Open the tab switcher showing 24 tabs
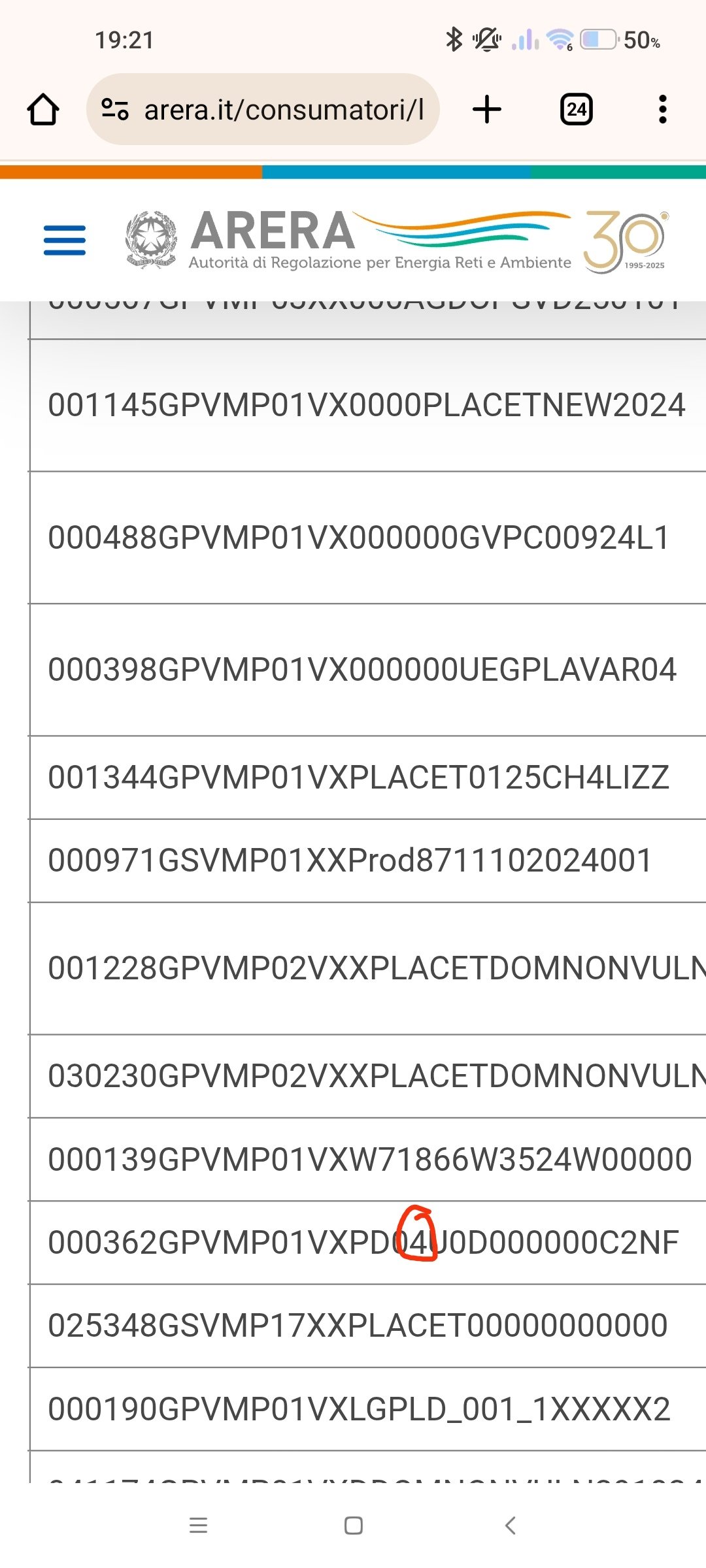The image size is (706, 1568). [576, 110]
